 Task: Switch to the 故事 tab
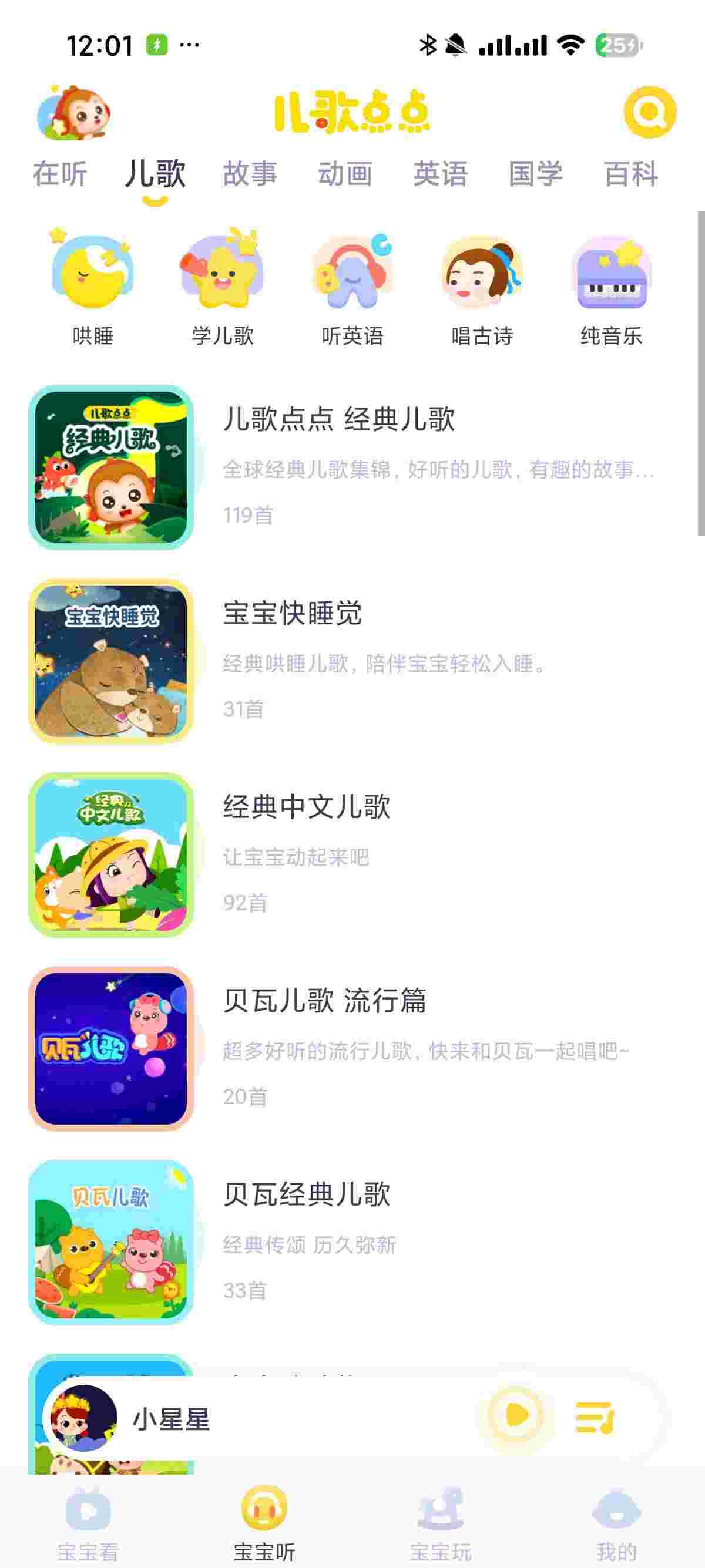pyautogui.click(x=250, y=174)
